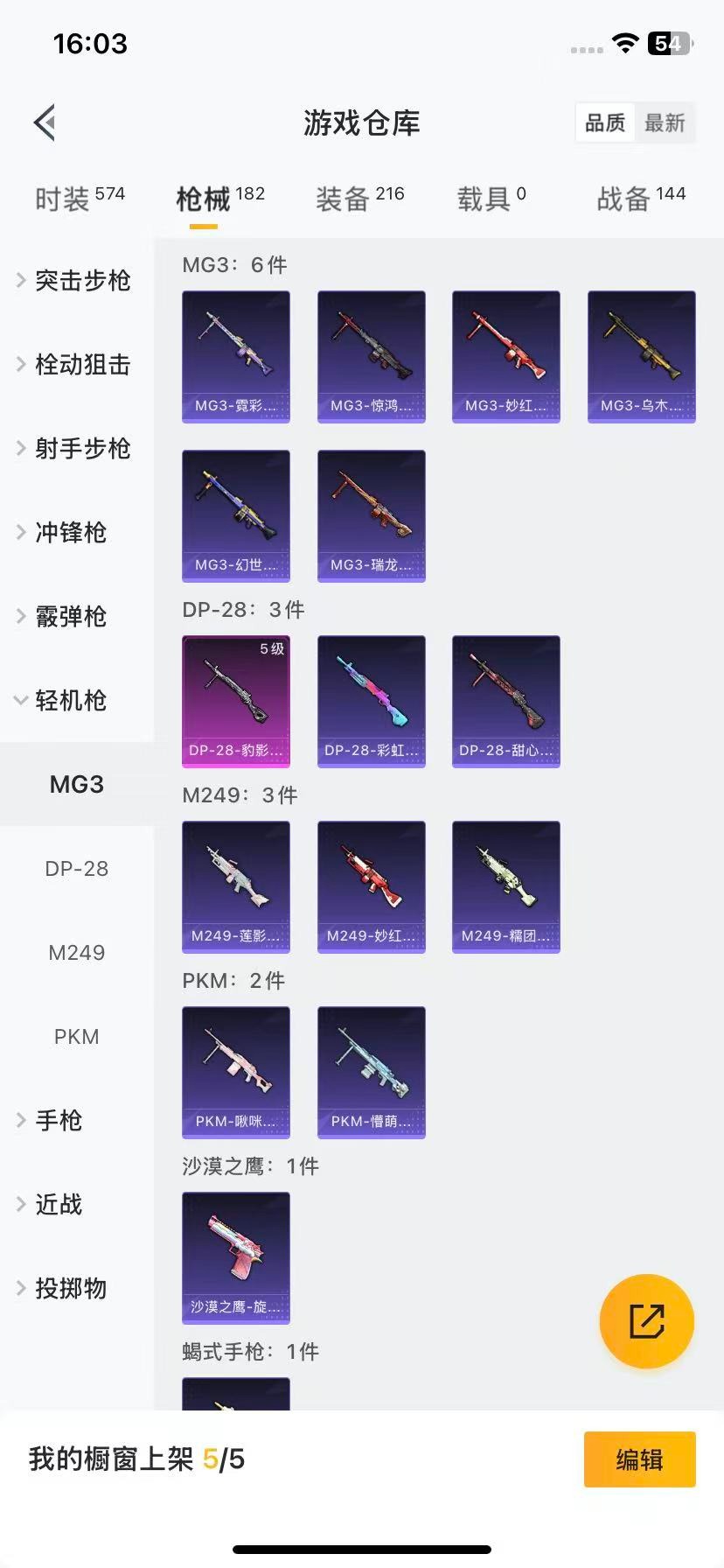Open the PKM-懵萌 skin tile
724x1568 pixels.
(371, 1073)
